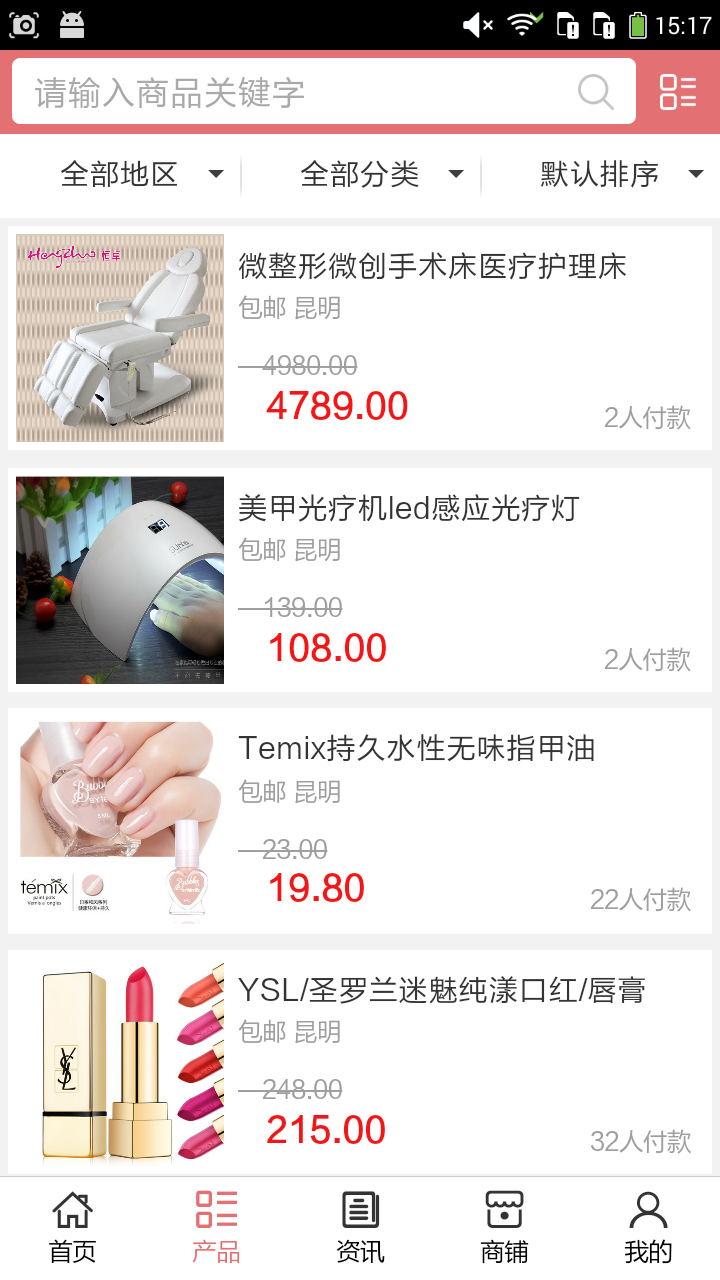Viewport: 720px width, 1280px height.
Task: Select the 产品 products tab
Action: click(x=216, y=1227)
